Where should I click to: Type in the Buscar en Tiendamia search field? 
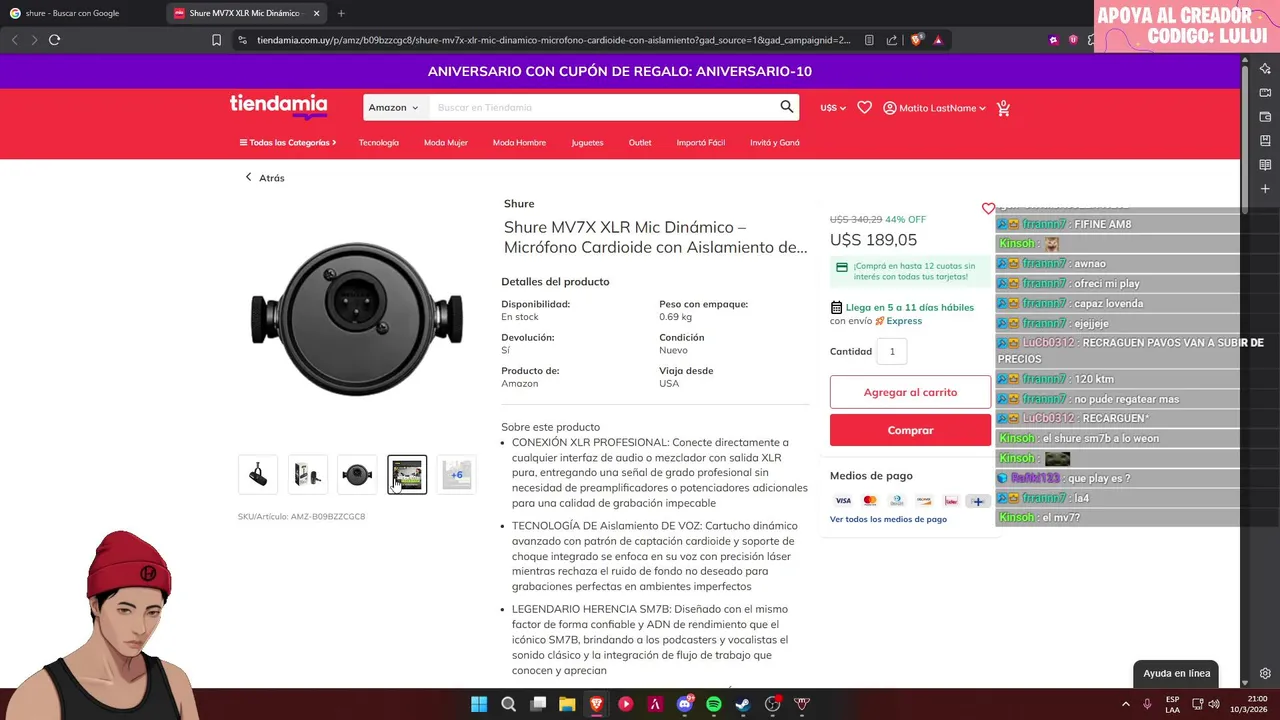(600, 107)
